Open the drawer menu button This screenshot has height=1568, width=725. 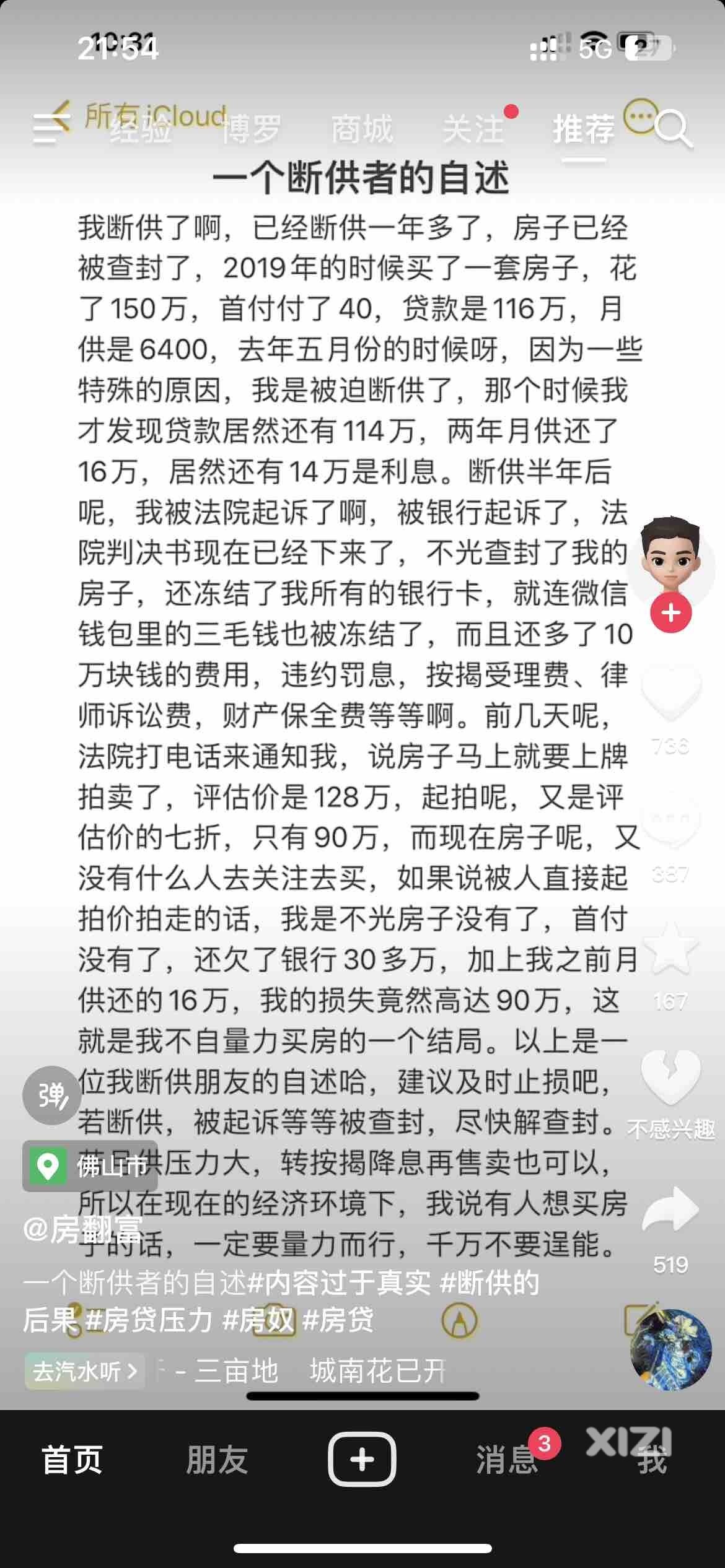click(x=48, y=129)
